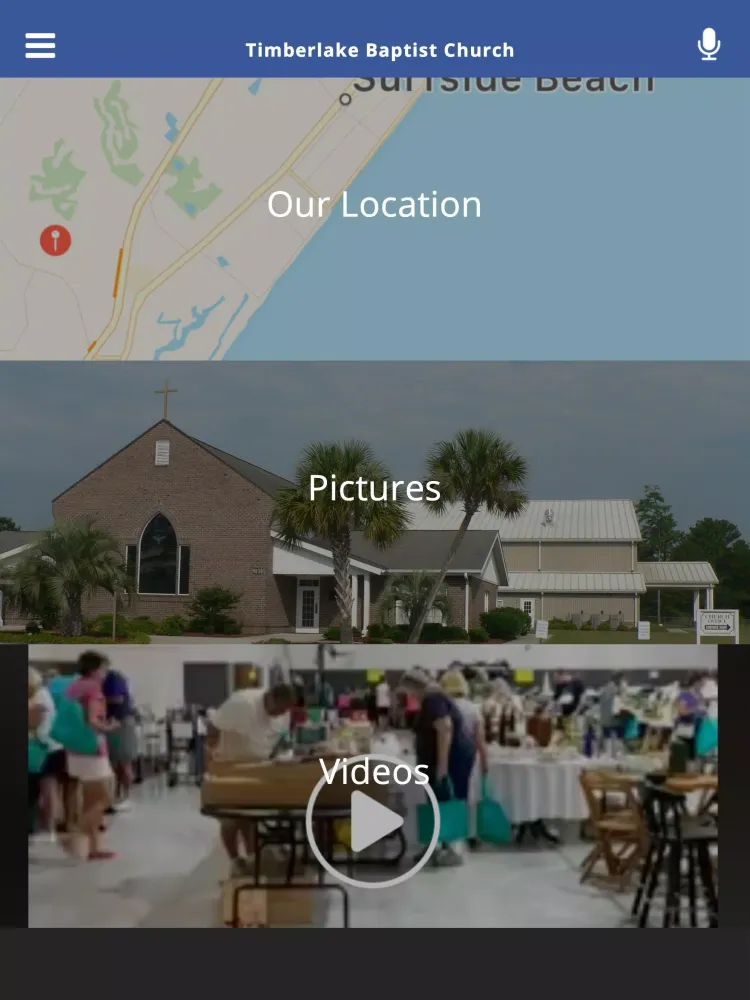Tap the microphone icon
750x1000 pixels.
[709, 45]
